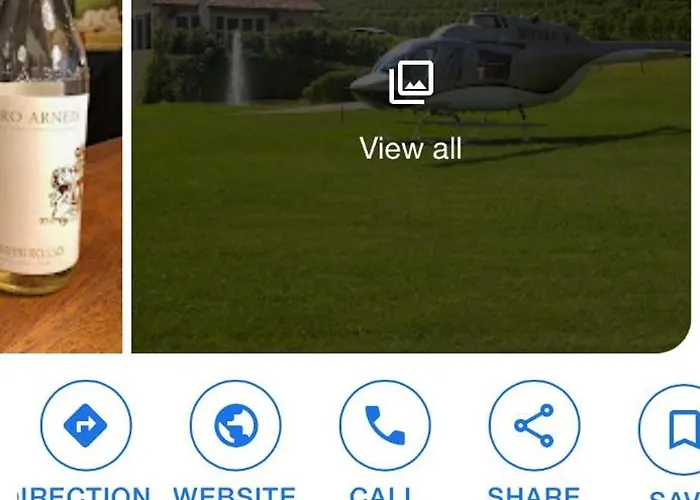This screenshot has height=500, width=700.
Task: Share this place
Action: click(534, 426)
